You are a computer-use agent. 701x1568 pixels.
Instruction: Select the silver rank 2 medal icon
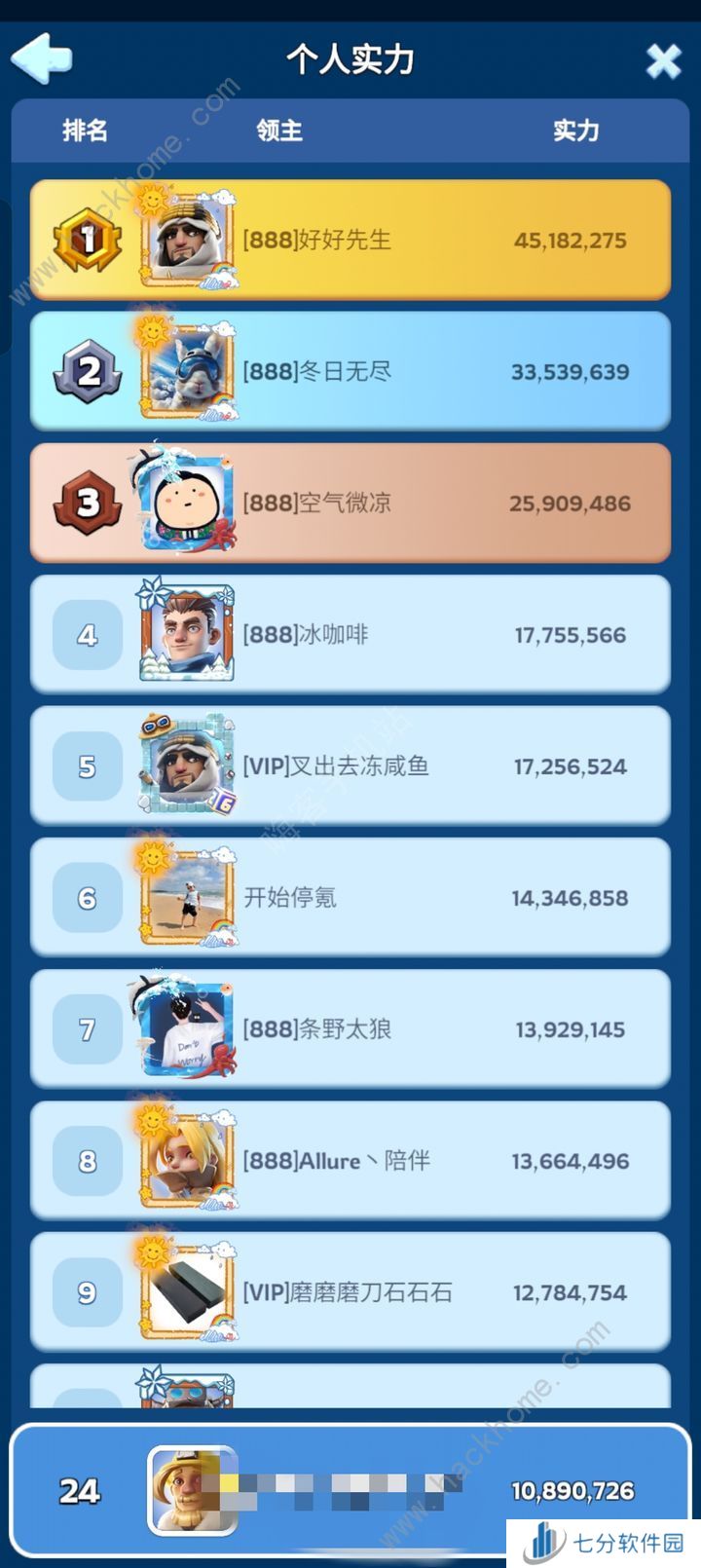(x=86, y=368)
